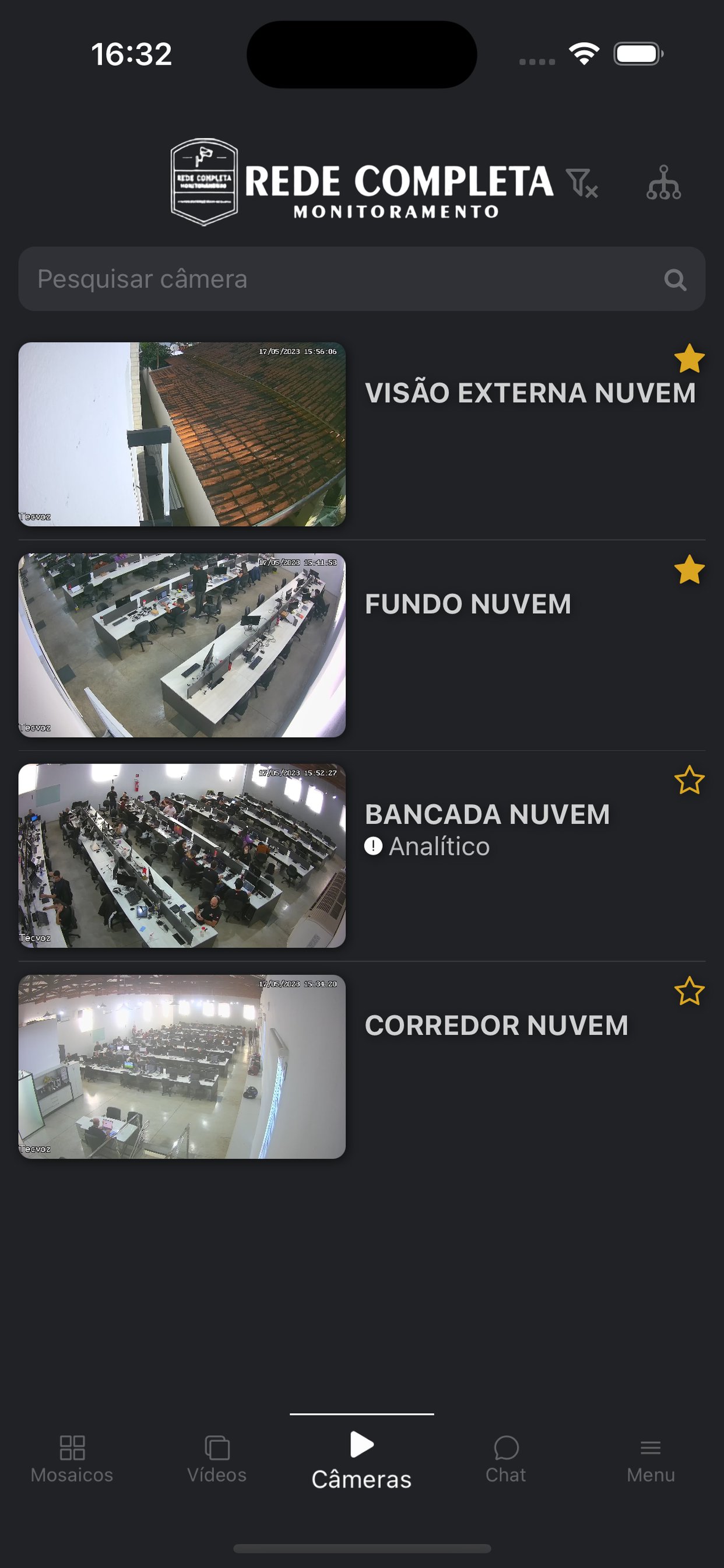Open the VISÃO EXTERNA NUVEM thumbnail
724x1568 pixels.
pyautogui.click(x=182, y=433)
